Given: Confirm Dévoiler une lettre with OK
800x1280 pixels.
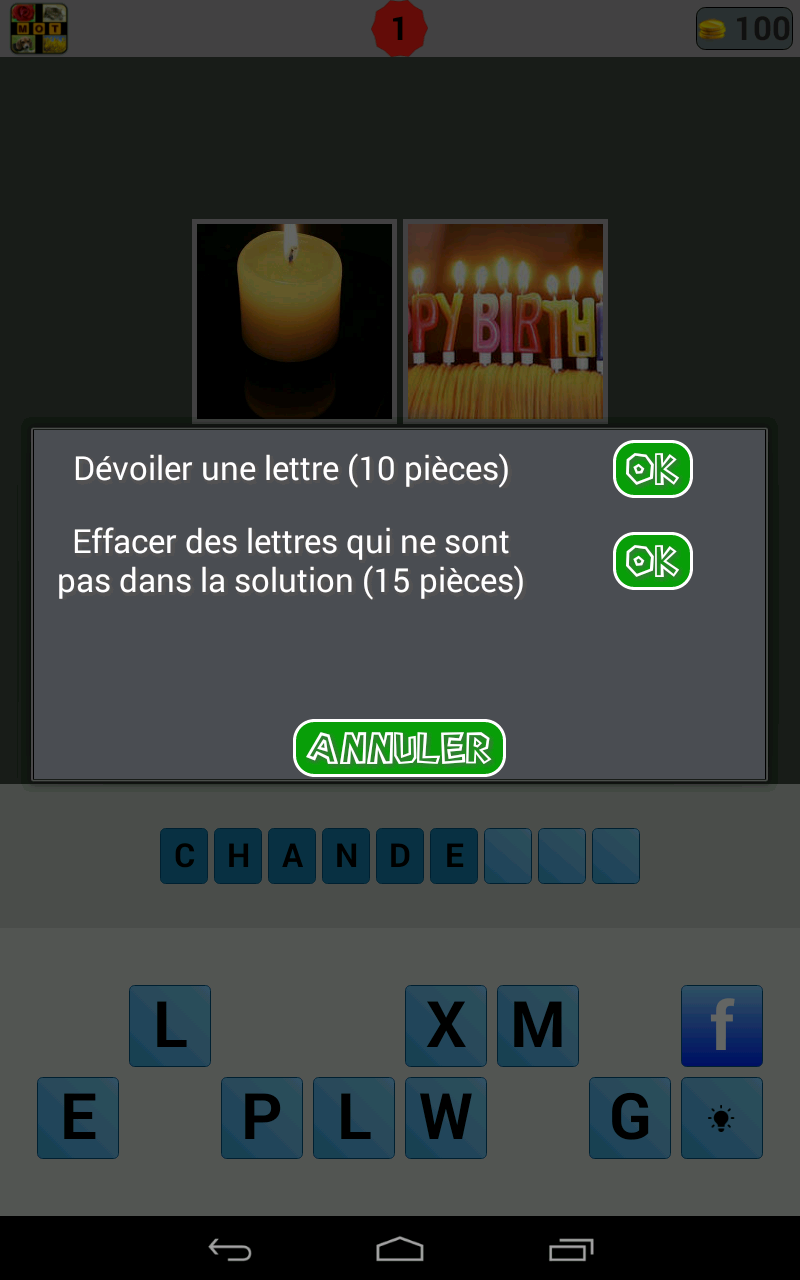Looking at the screenshot, I should tap(652, 469).
